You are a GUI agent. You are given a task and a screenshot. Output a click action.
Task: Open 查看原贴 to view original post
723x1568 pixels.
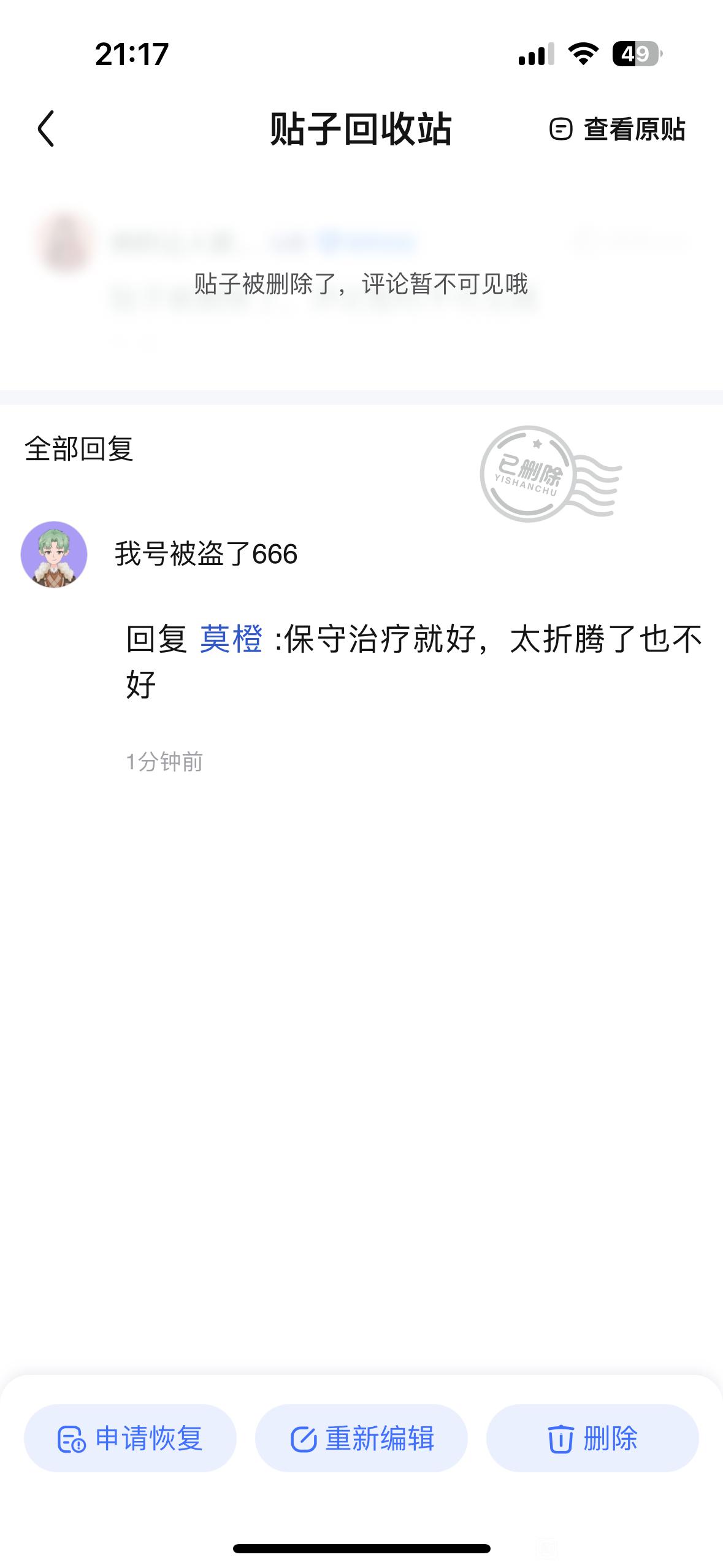pos(618,129)
